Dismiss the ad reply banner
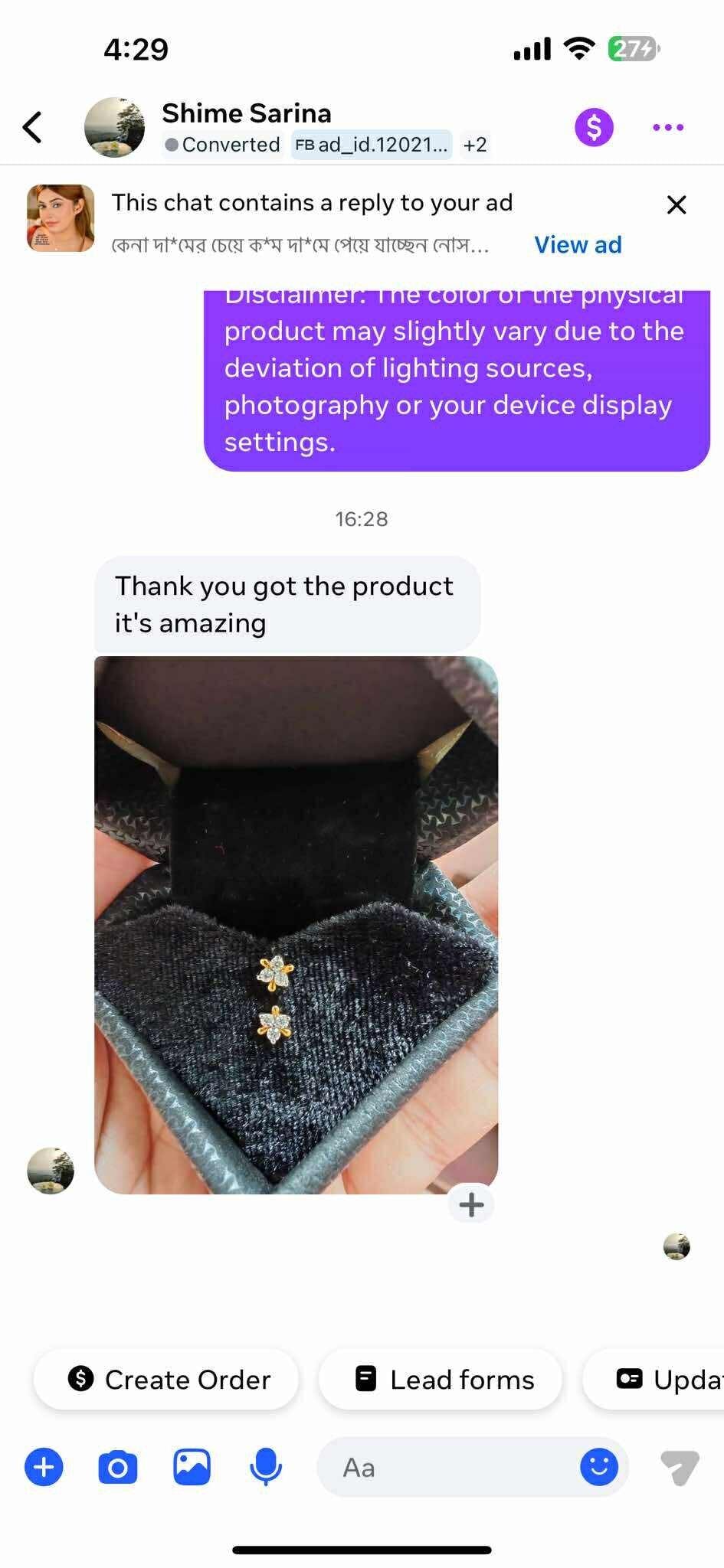 [x=676, y=205]
